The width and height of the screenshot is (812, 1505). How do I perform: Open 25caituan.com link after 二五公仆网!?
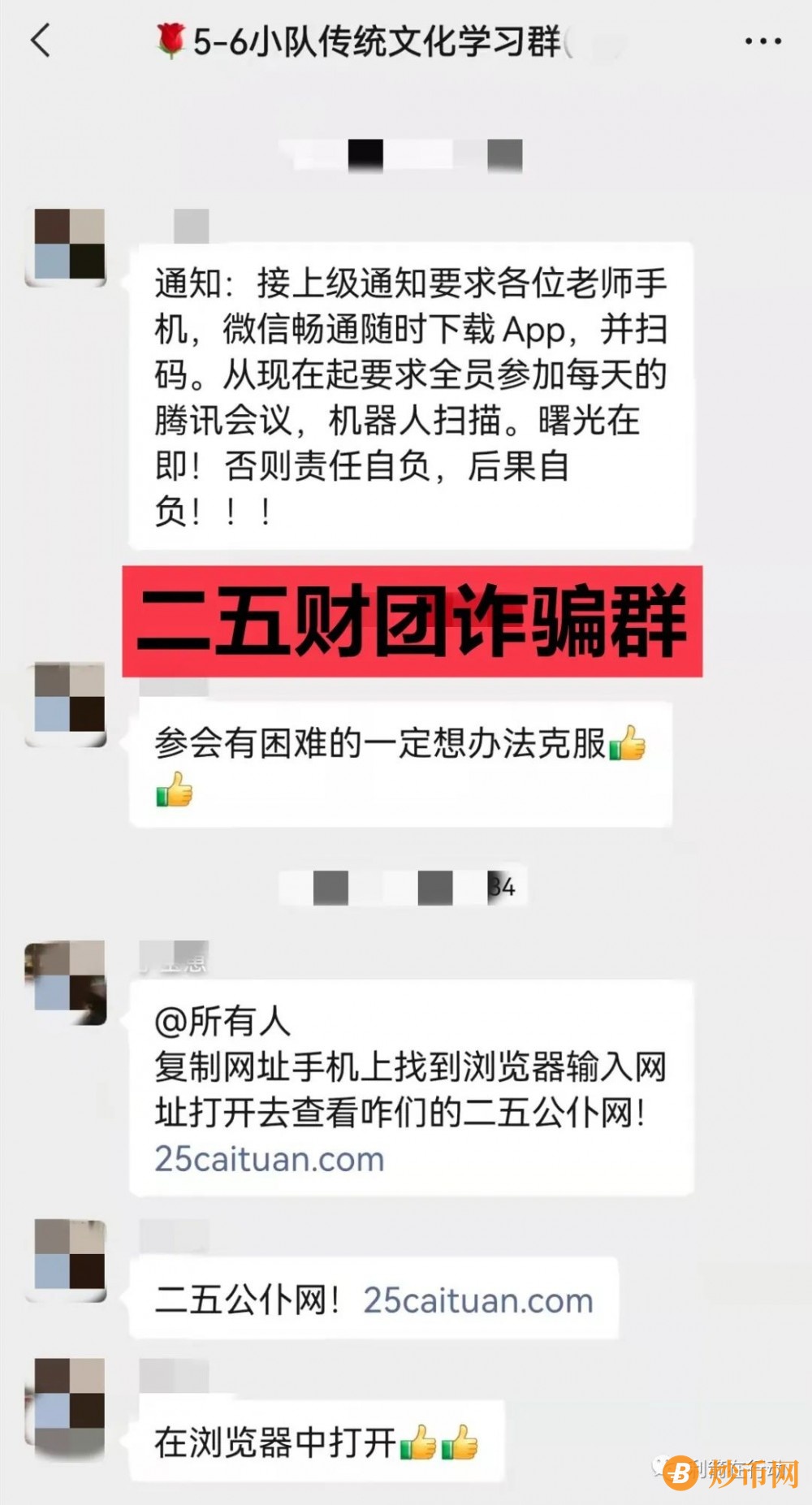pos(478,1300)
